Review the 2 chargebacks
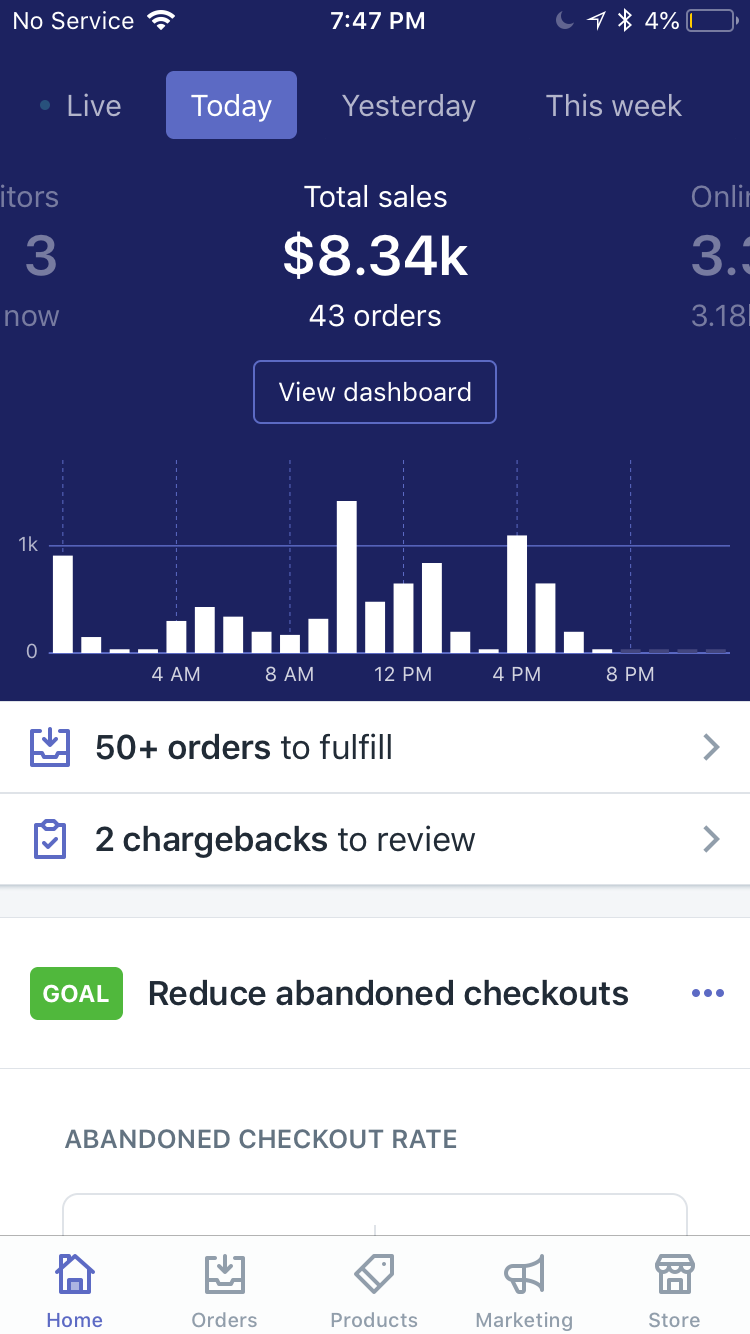This screenshot has height=1334, width=750. coord(375,839)
